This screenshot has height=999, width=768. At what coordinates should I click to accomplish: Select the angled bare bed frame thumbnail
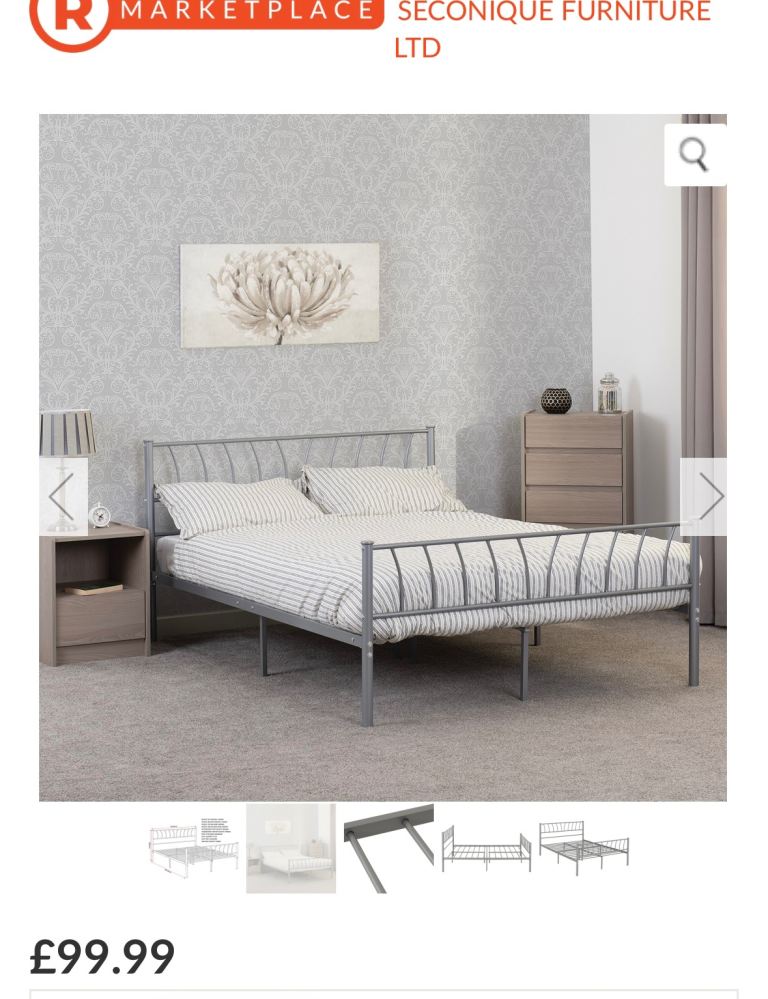pos(584,849)
